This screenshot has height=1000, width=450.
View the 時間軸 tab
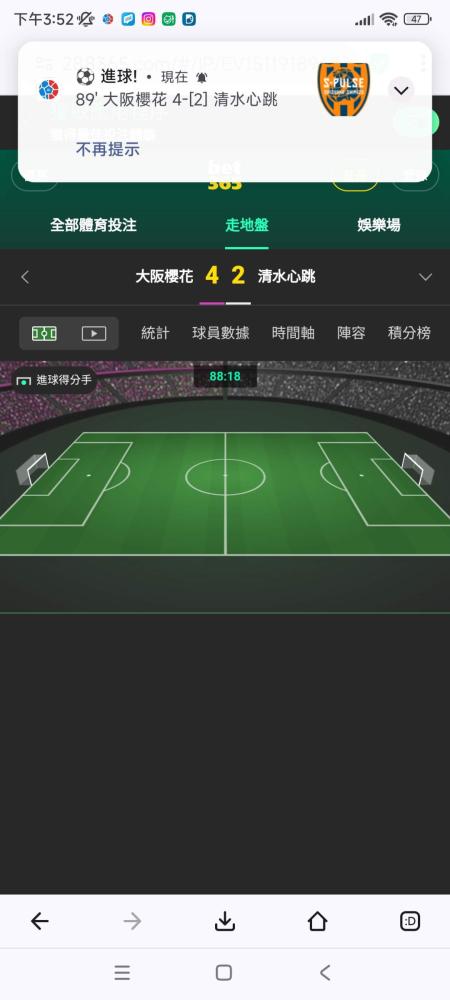(293, 333)
